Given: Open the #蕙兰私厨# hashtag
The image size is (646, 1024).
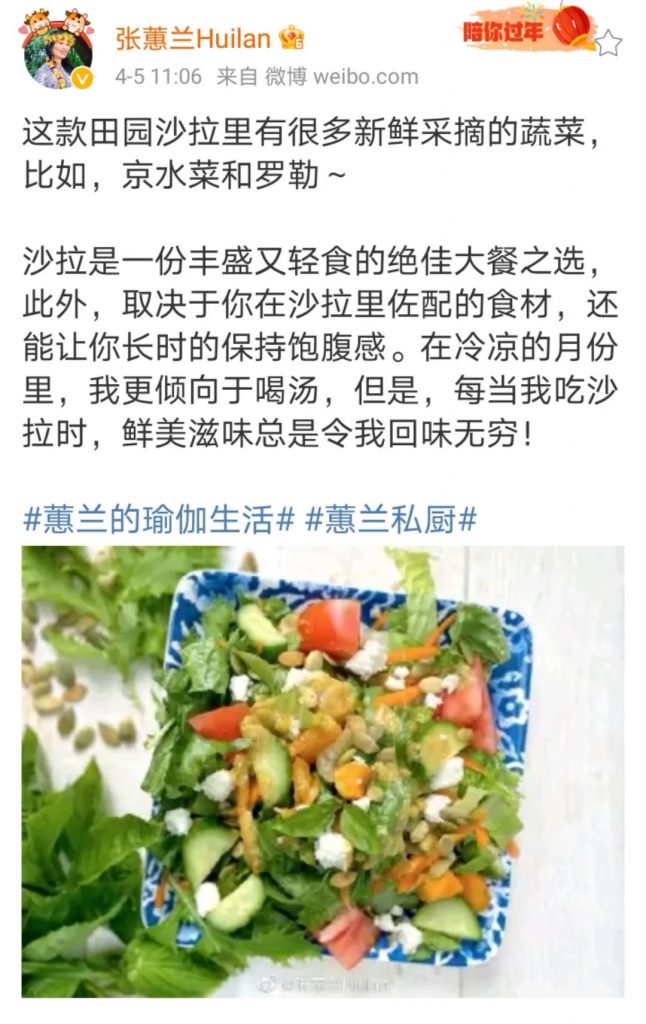Looking at the screenshot, I should [390, 519].
